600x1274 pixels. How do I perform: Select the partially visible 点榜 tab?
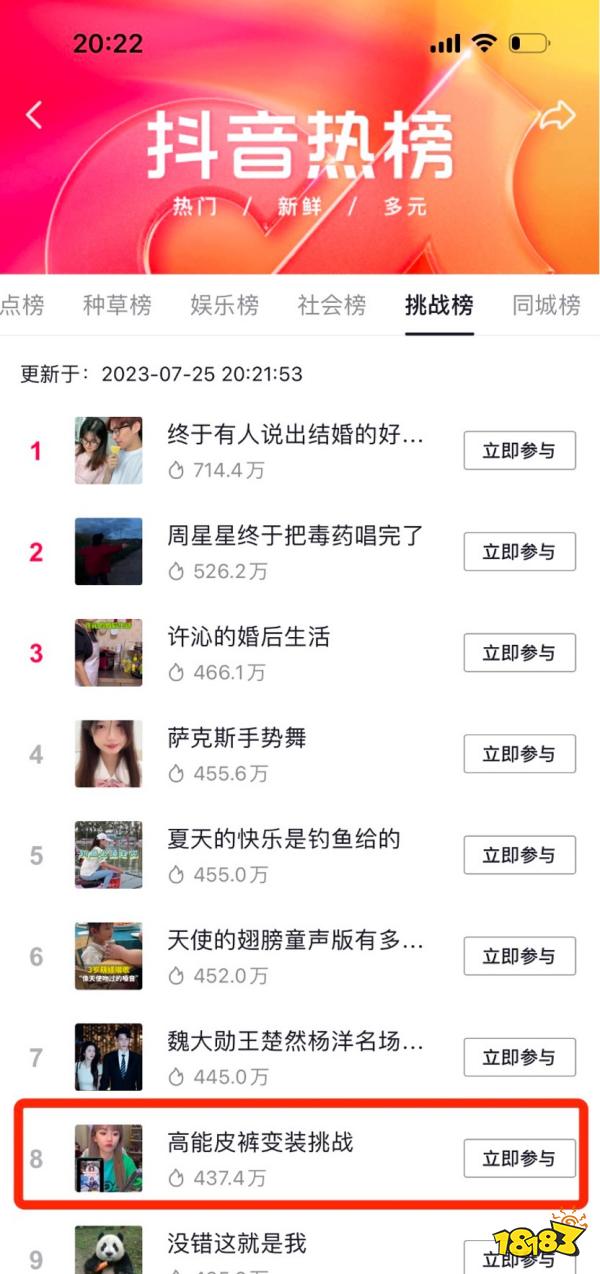tap(22, 305)
